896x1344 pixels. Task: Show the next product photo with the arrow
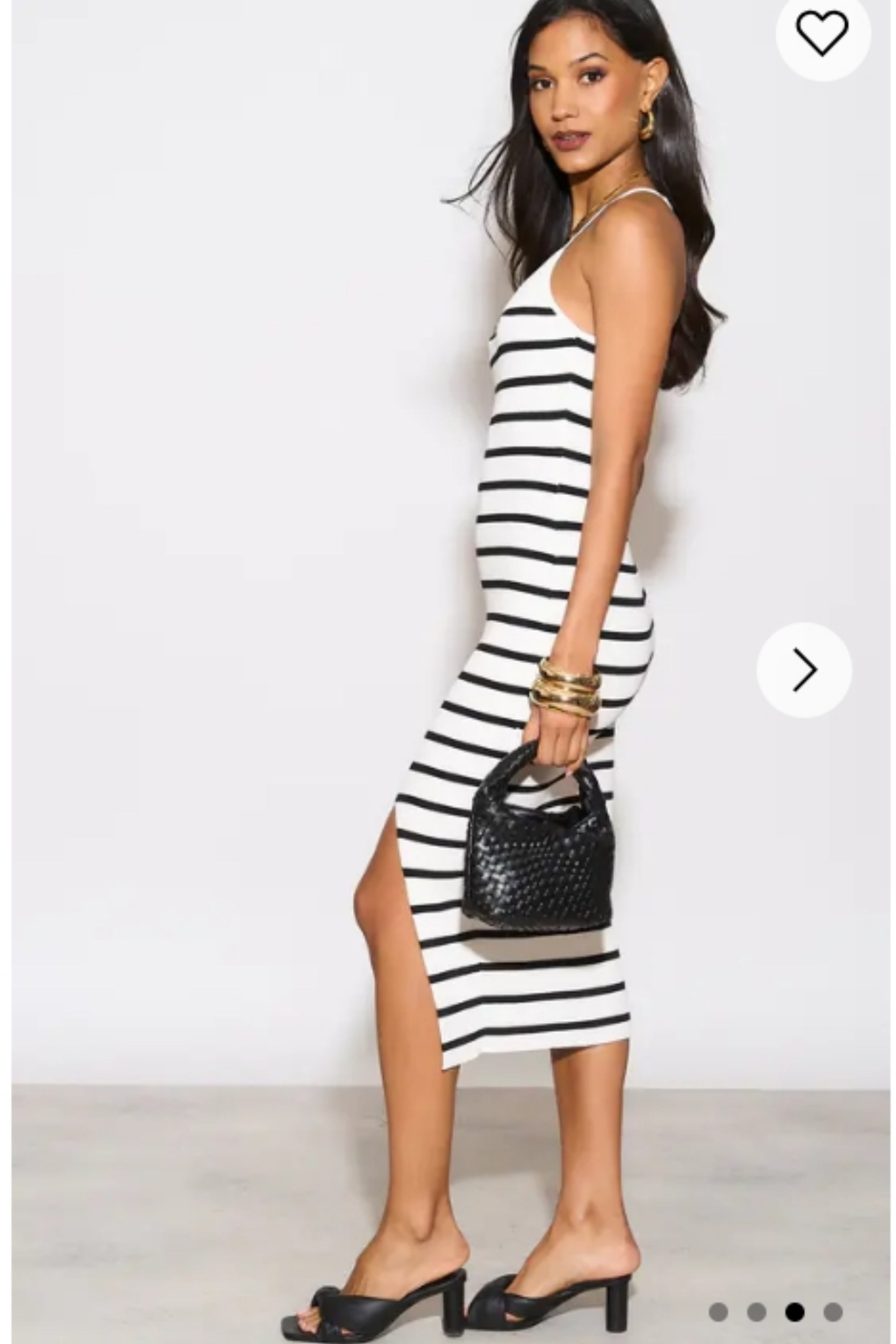[805, 669]
